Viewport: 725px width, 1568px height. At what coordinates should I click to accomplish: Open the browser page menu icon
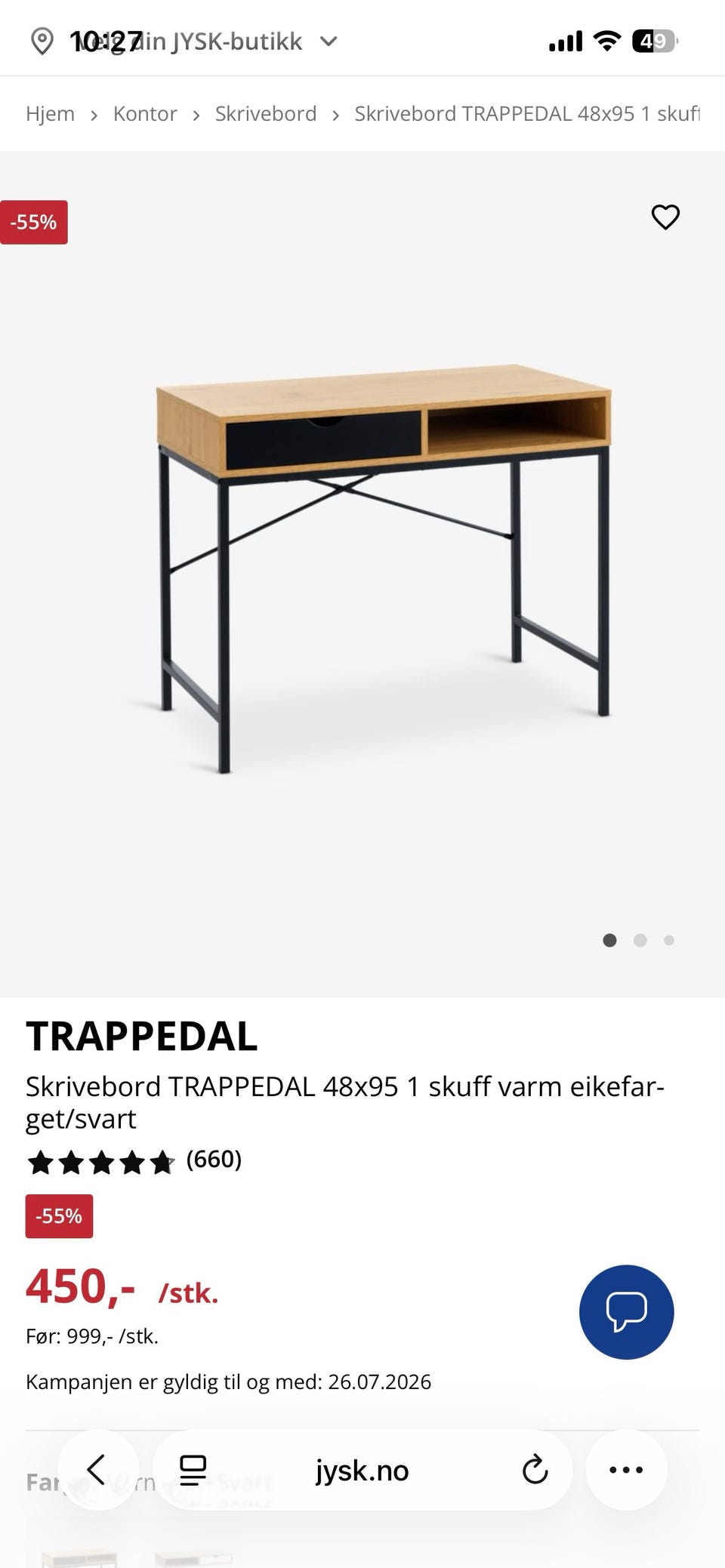click(x=193, y=1470)
